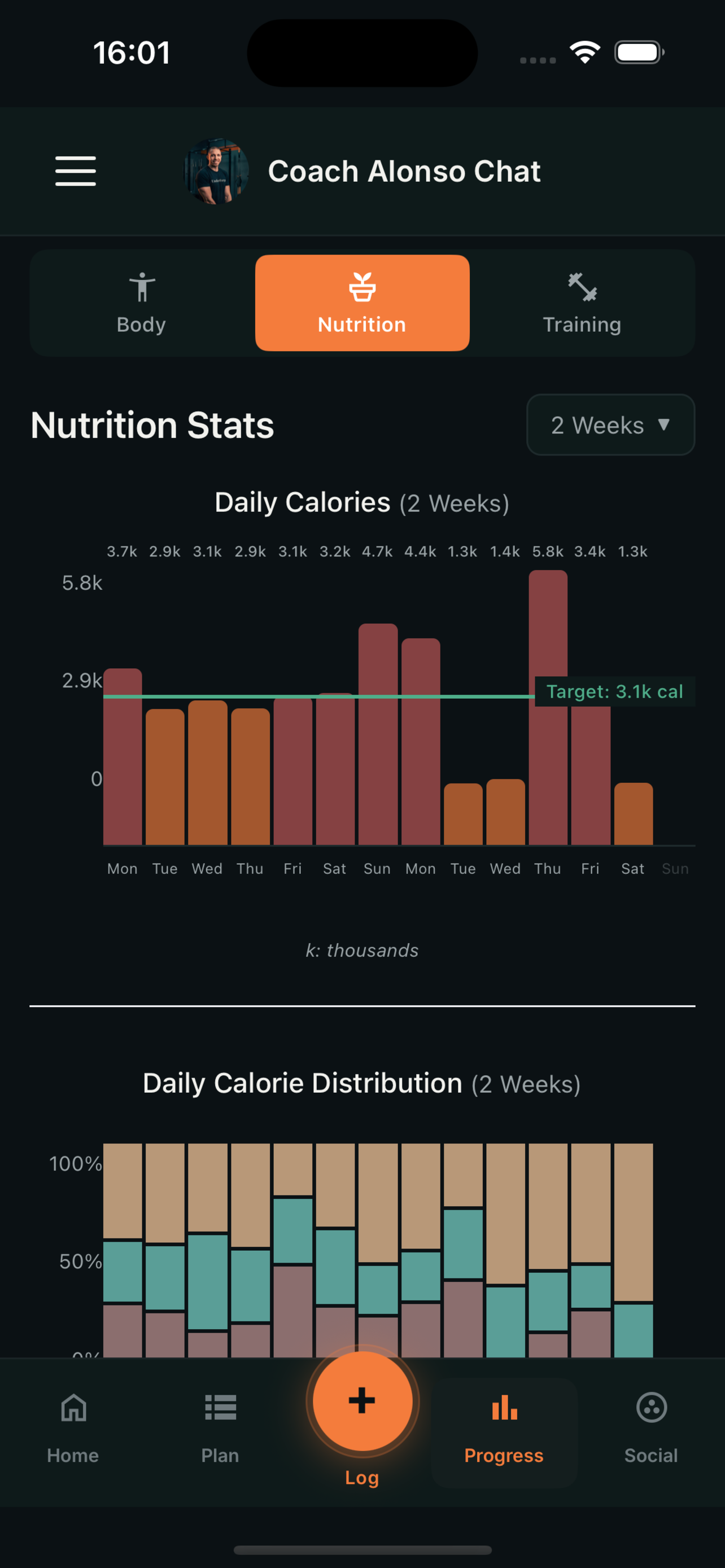The width and height of the screenshot is (725, 1568).
Task: Open the hamburger menu
Action: point(76,171)
